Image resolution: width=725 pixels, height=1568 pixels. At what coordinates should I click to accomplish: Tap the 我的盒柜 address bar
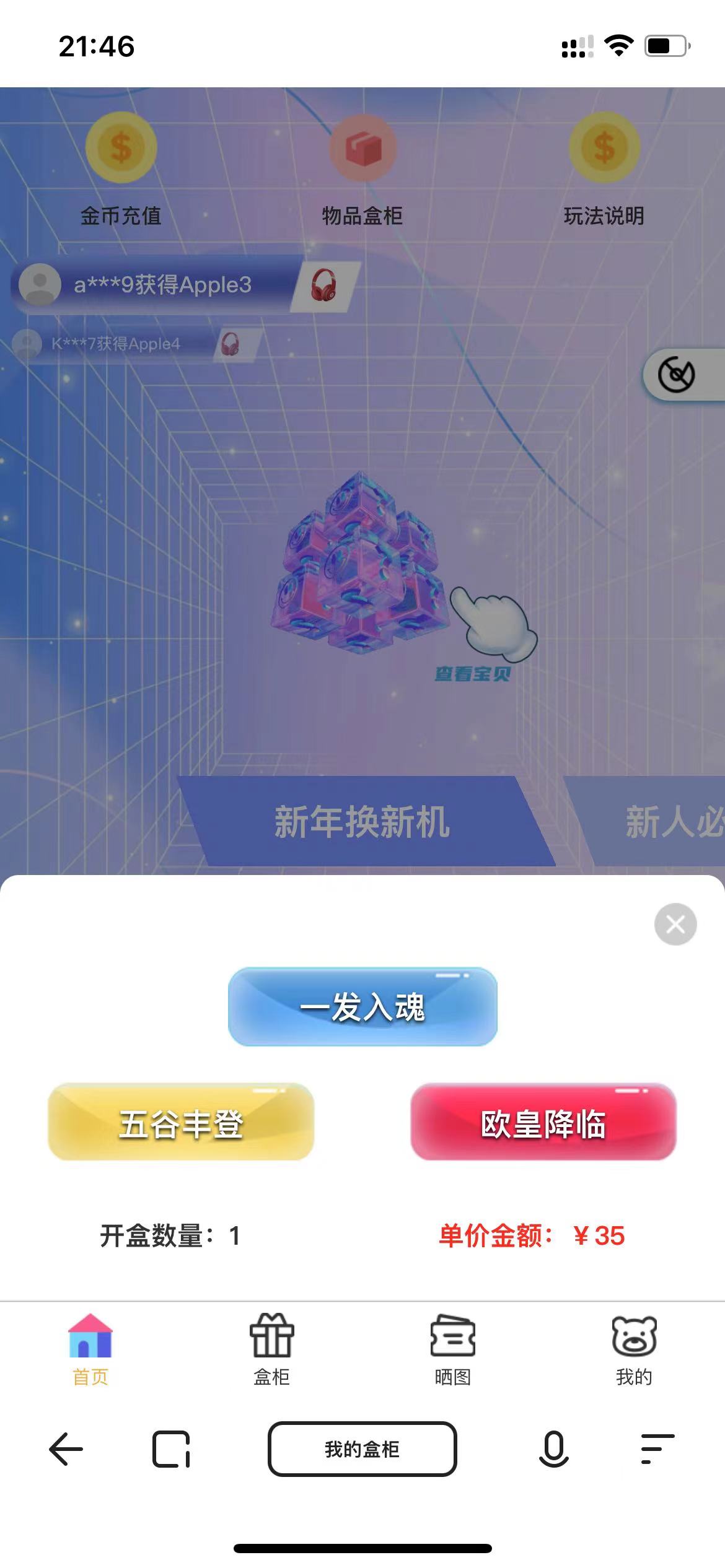tap(362, 1449)
